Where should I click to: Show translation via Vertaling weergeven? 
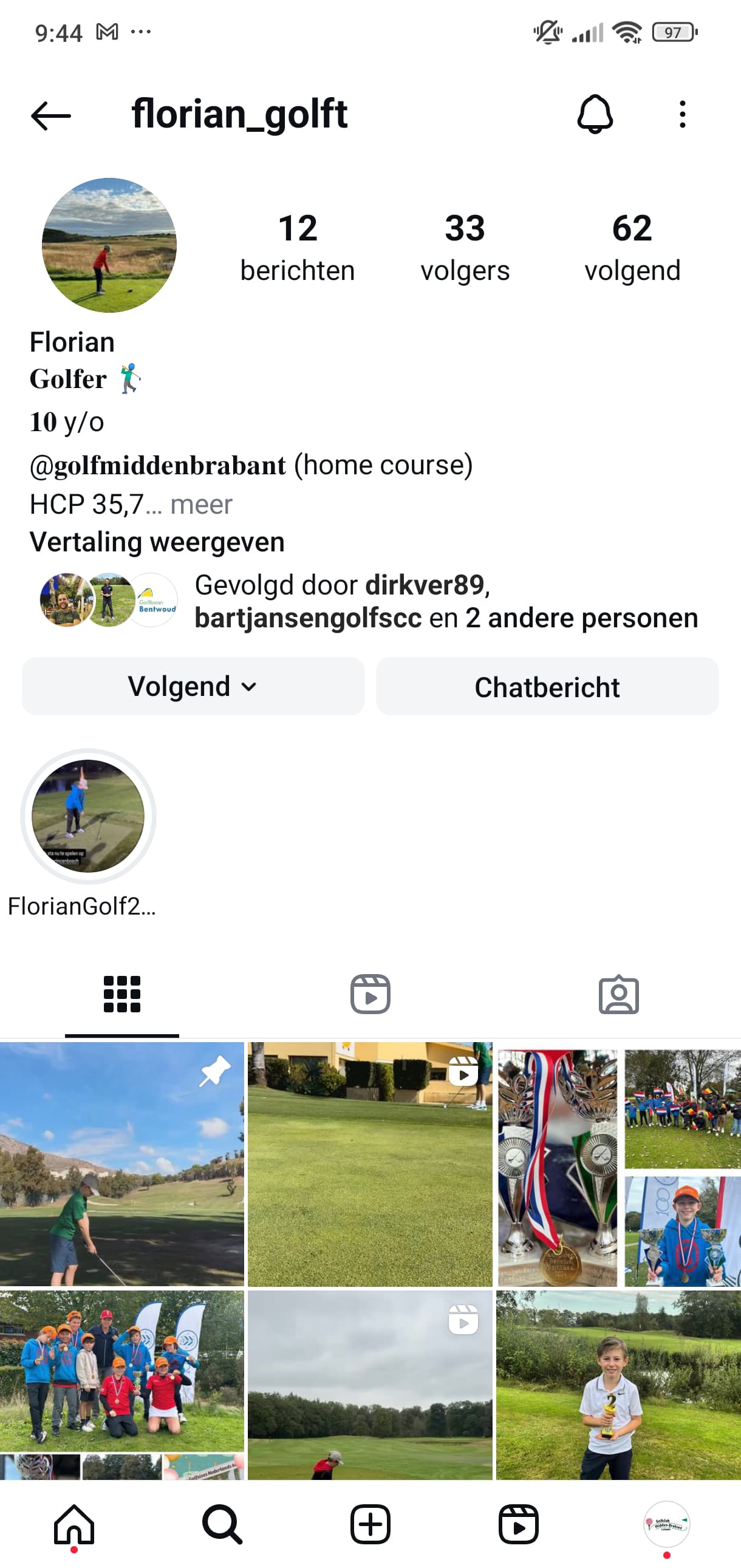pyautogui.click(x=157, y=542)
